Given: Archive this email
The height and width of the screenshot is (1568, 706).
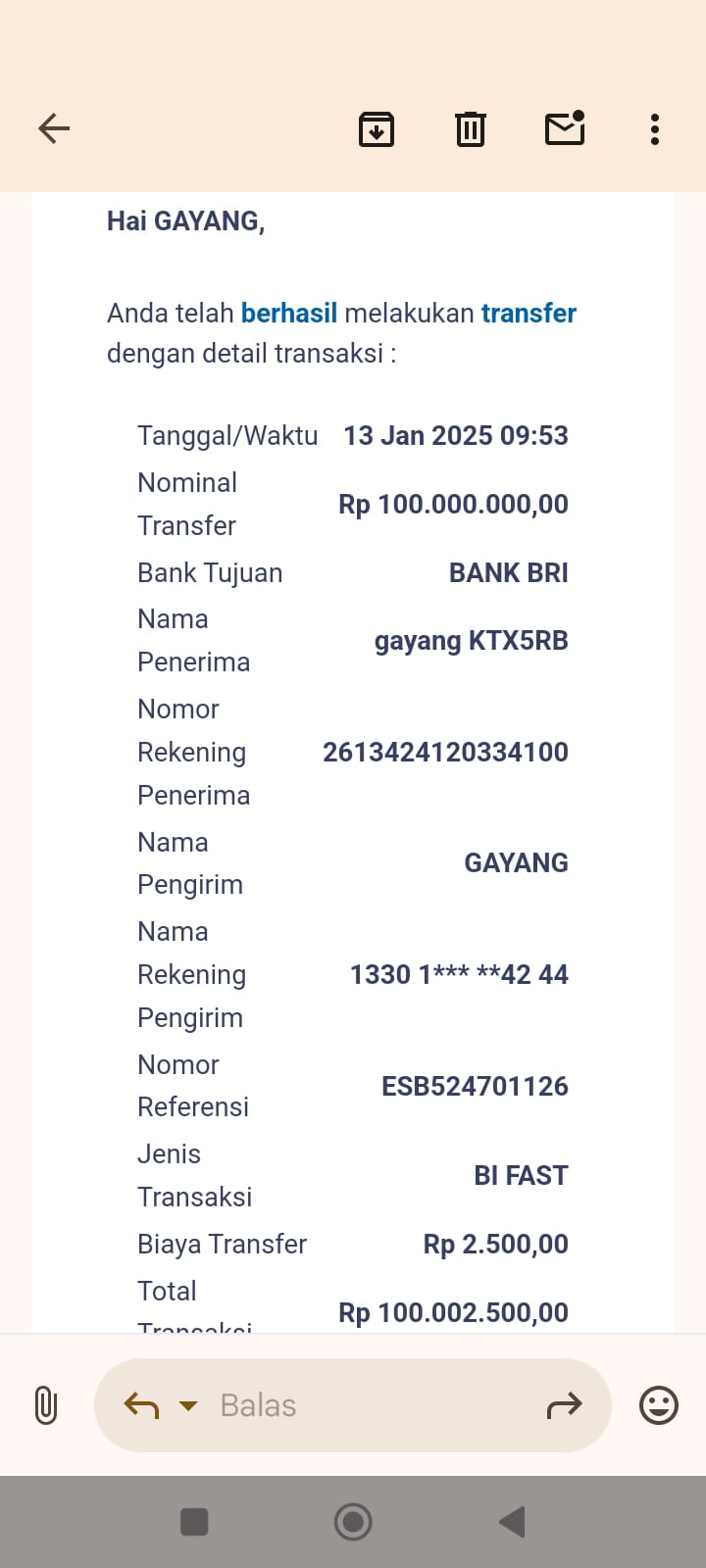Looking at the screenshot, I should coord(377,128).
